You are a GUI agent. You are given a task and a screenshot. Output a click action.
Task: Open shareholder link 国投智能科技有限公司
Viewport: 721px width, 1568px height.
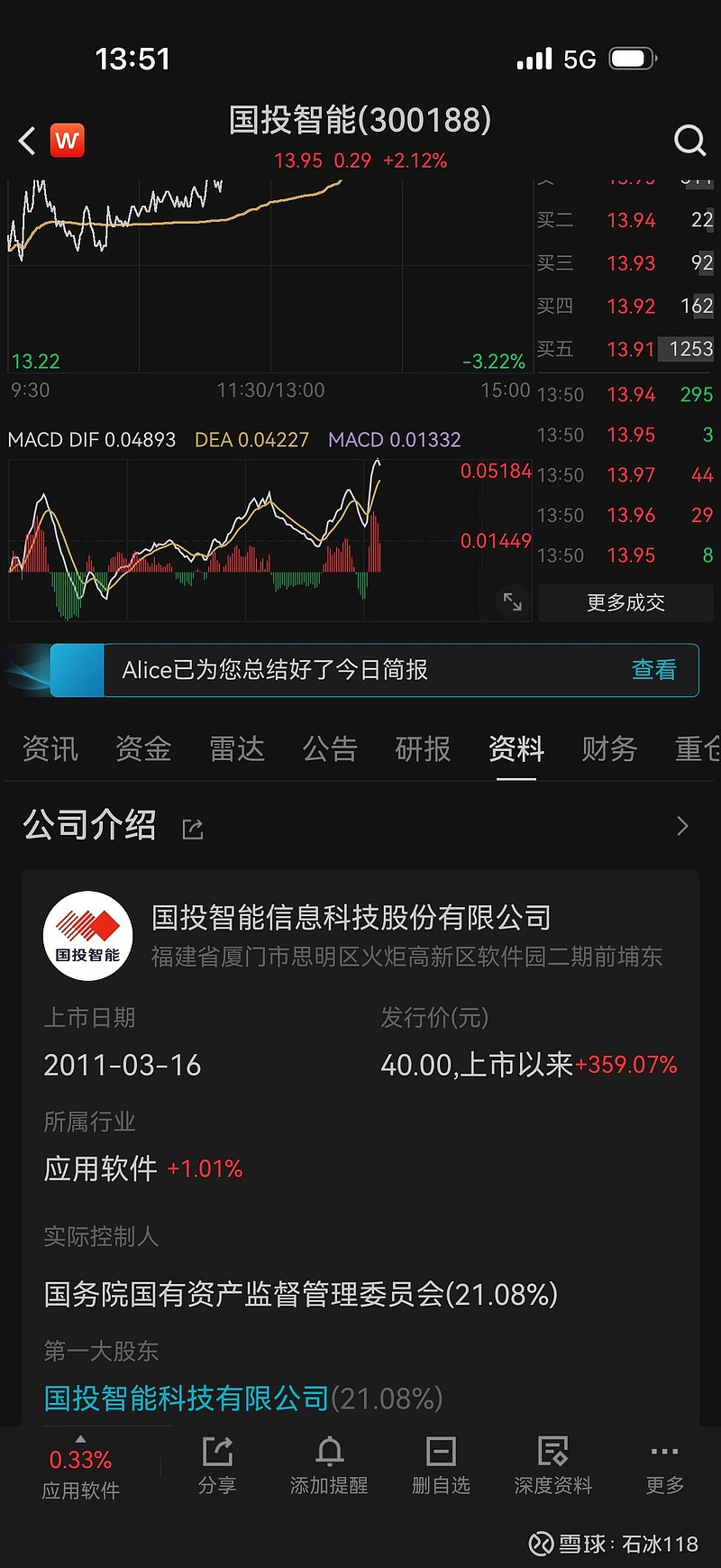pos(187,1398)
